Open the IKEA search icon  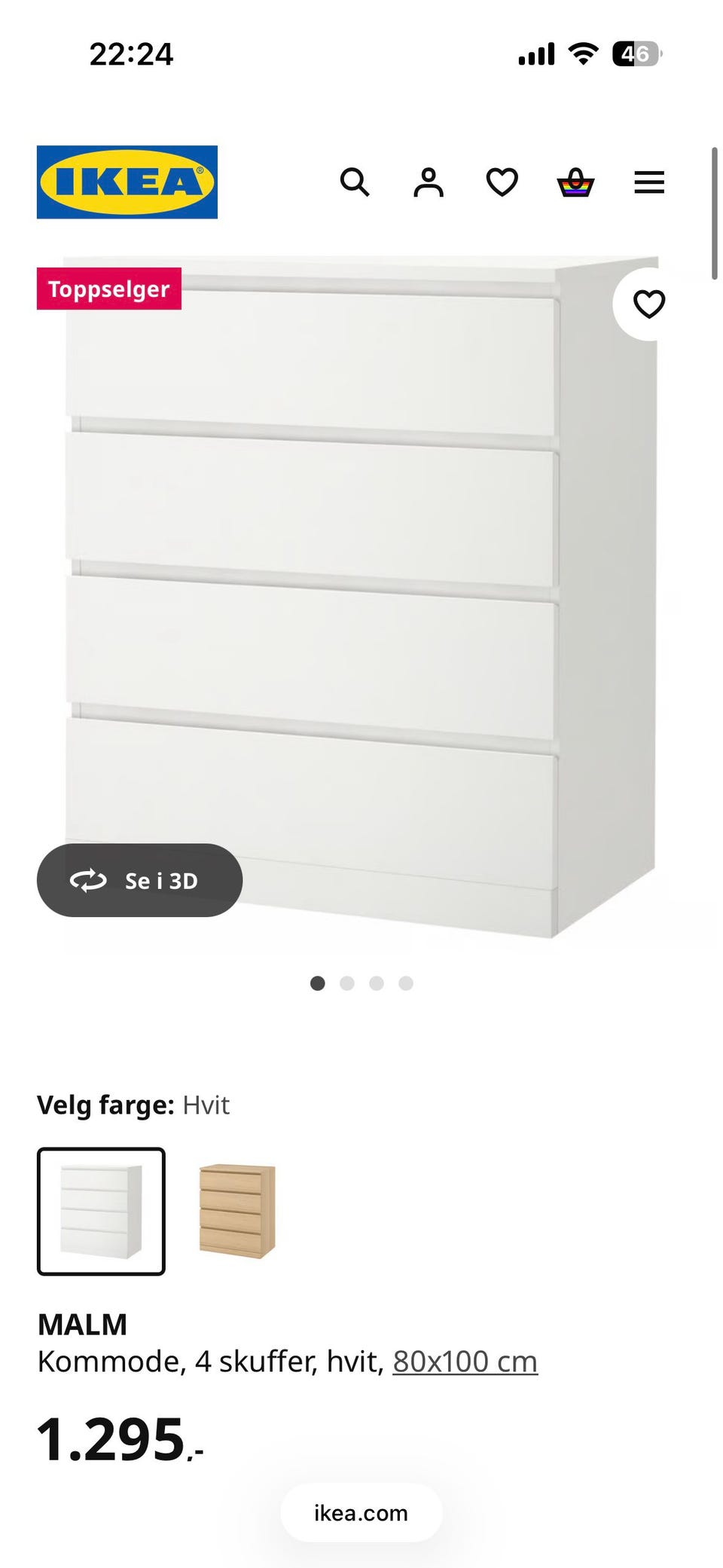(355, 182)
